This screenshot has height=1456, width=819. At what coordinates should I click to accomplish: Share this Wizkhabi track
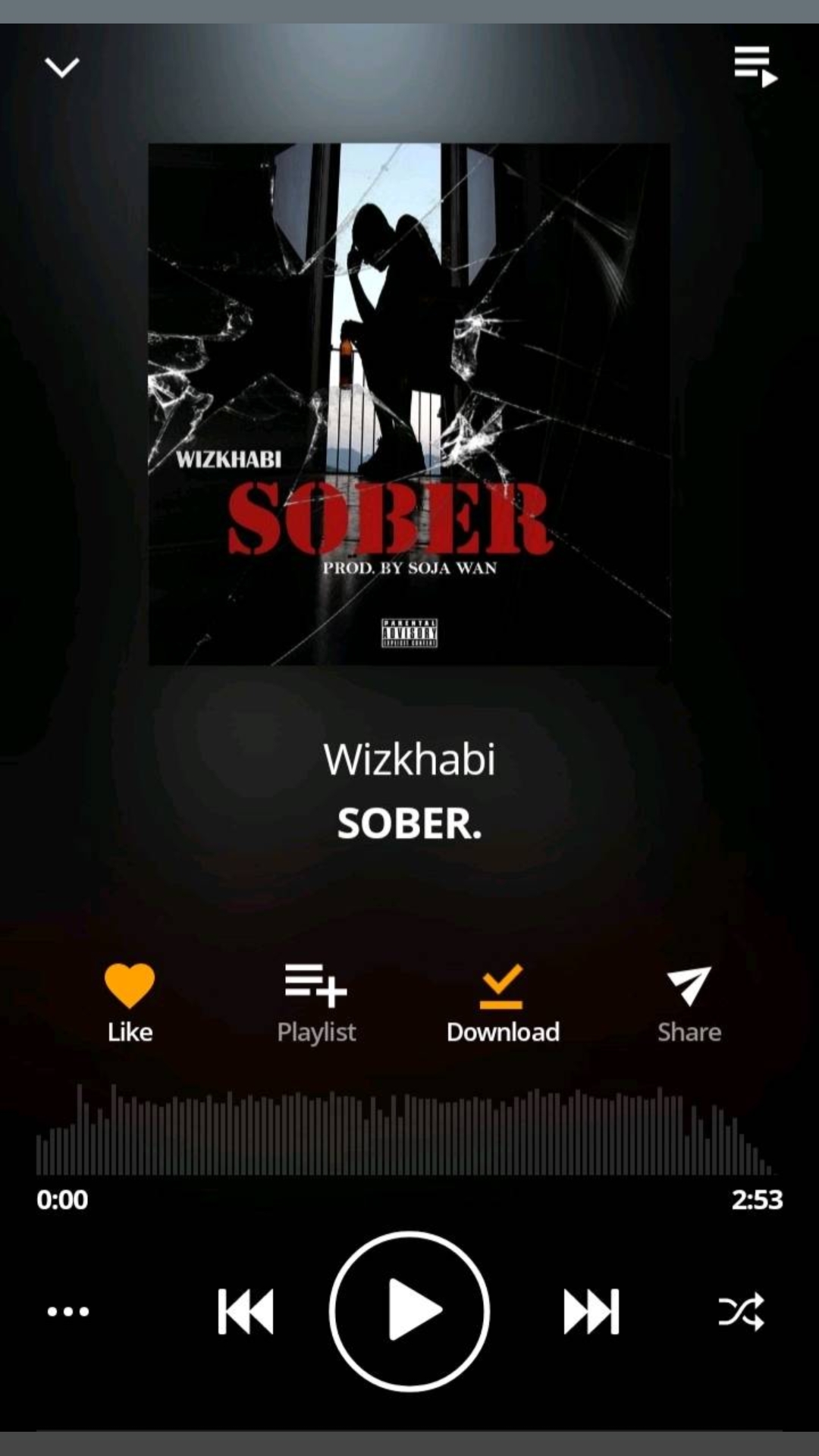tap(689, 1003)
